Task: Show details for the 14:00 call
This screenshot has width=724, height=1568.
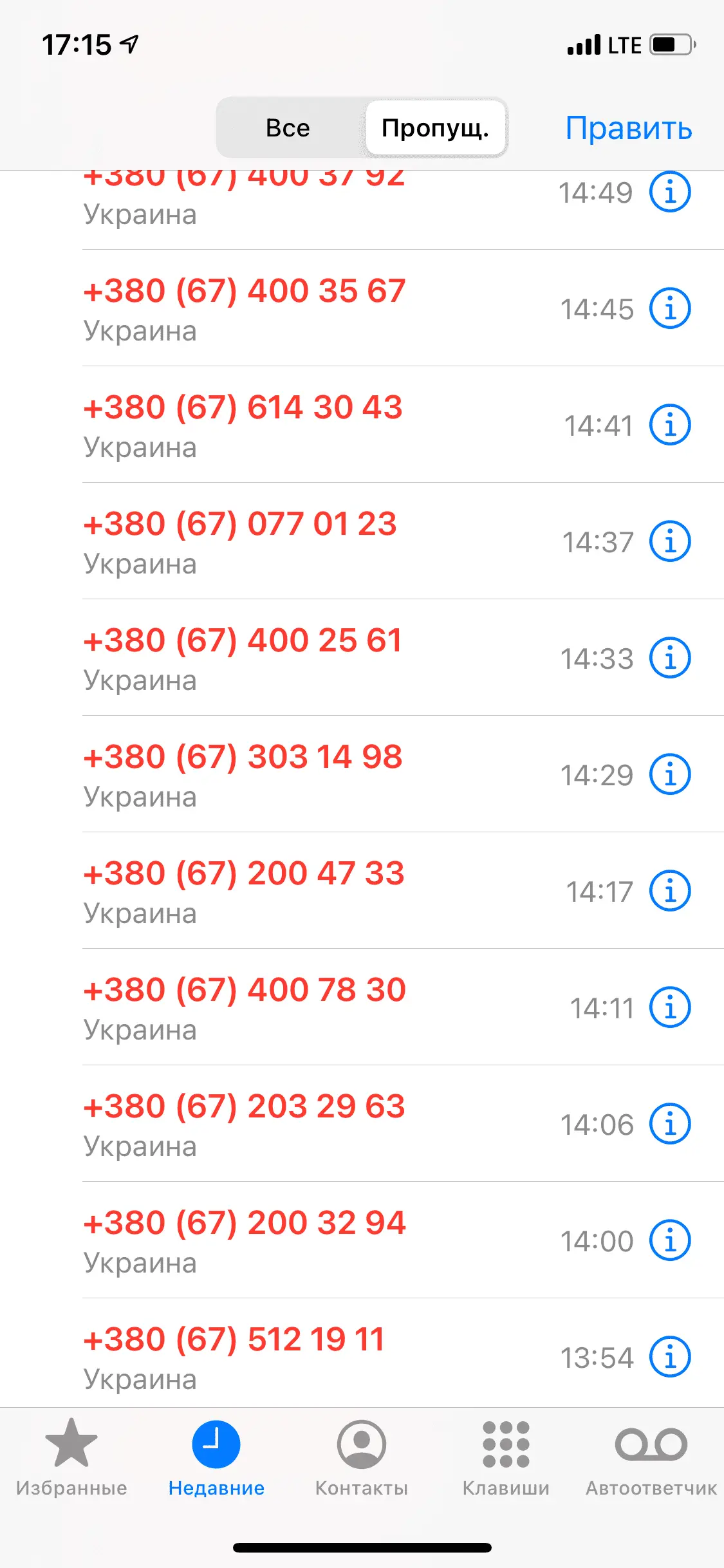Action: [x=669, y=1240]
